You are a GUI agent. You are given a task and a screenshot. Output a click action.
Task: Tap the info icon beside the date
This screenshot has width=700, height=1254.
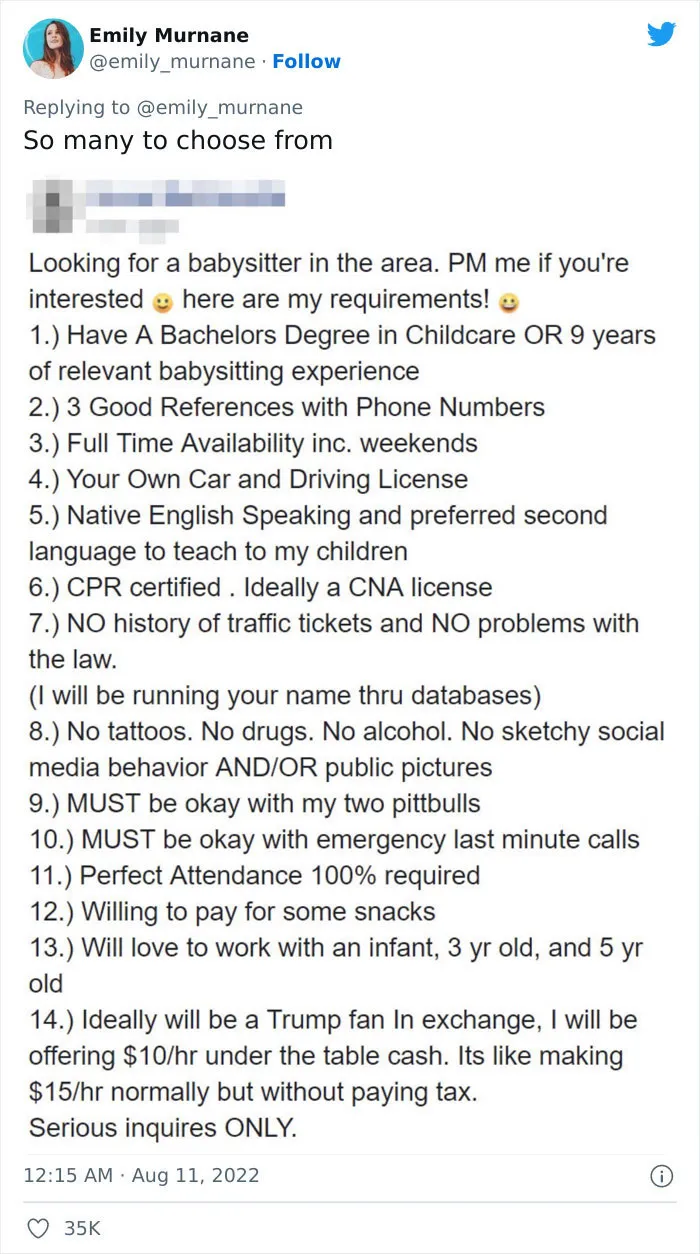pos(661,1176)
